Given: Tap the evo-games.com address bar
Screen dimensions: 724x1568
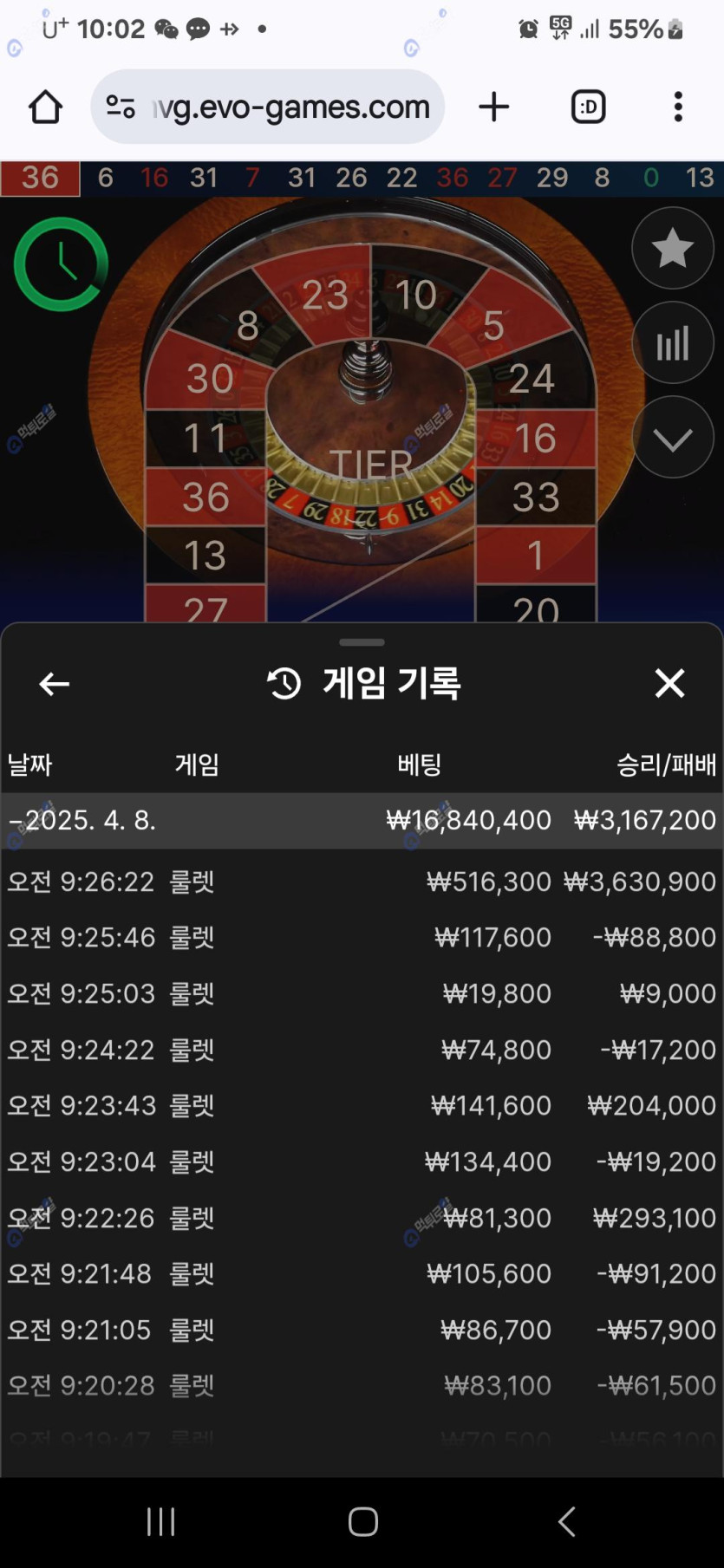Looking at the screenshot, I should [269, 107].
